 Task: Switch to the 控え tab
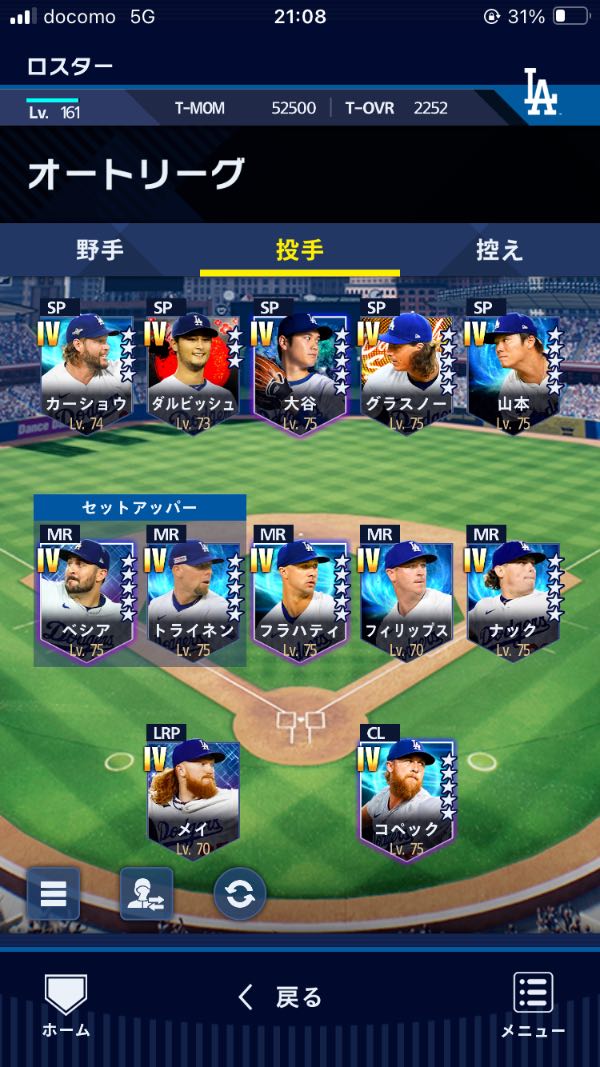click(x=499, y=250)
